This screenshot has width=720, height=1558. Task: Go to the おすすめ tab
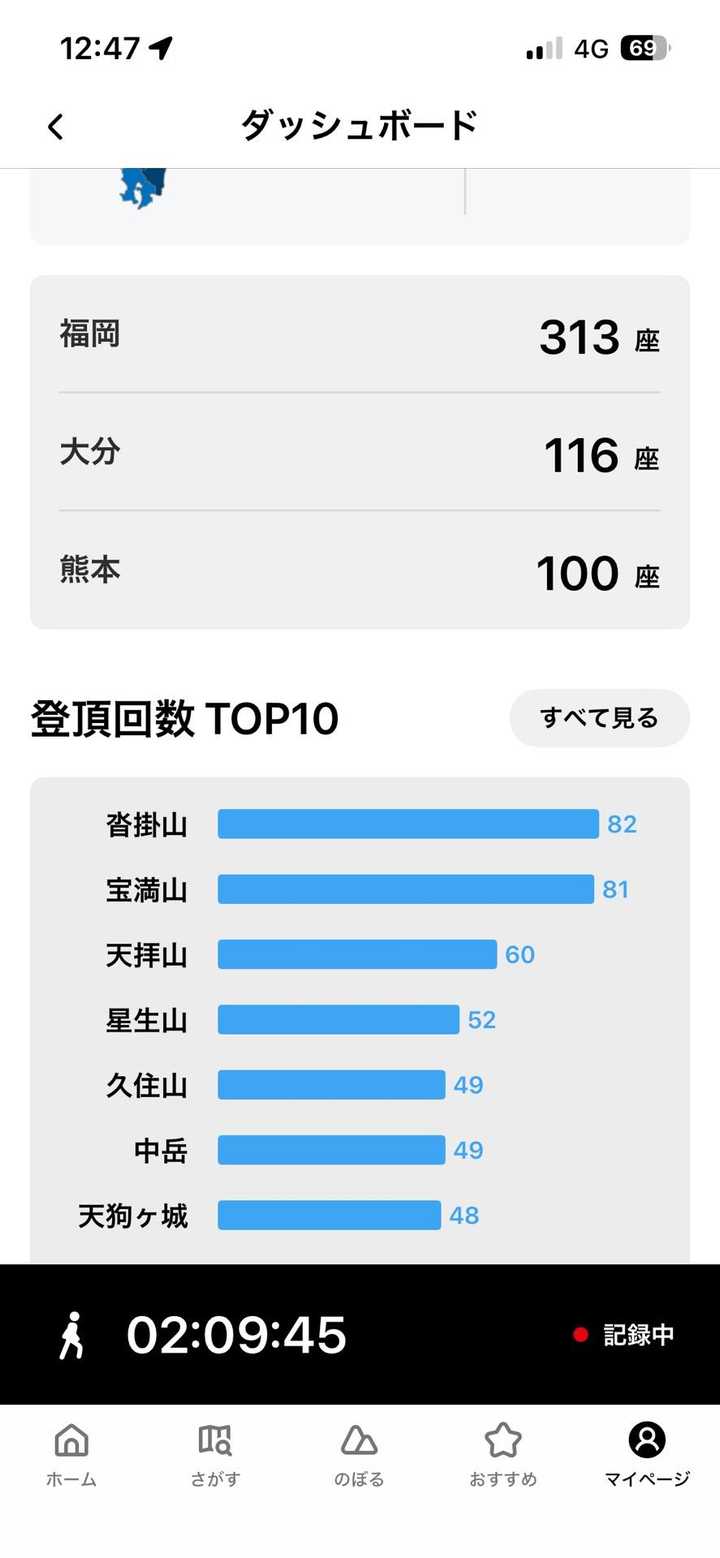tap(504, 1455)
